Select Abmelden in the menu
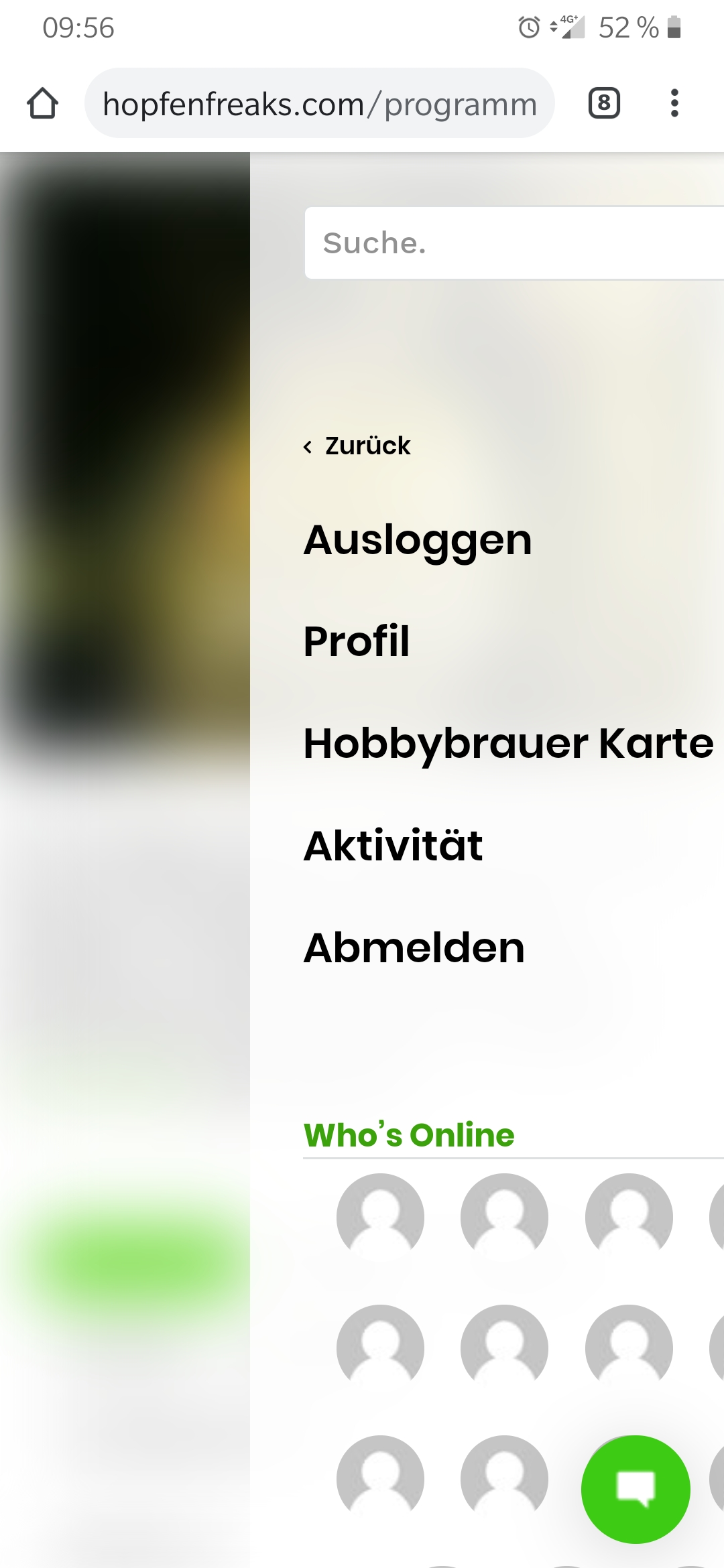The width and height of the screenshot is (724, 1568). click(414, 948)
